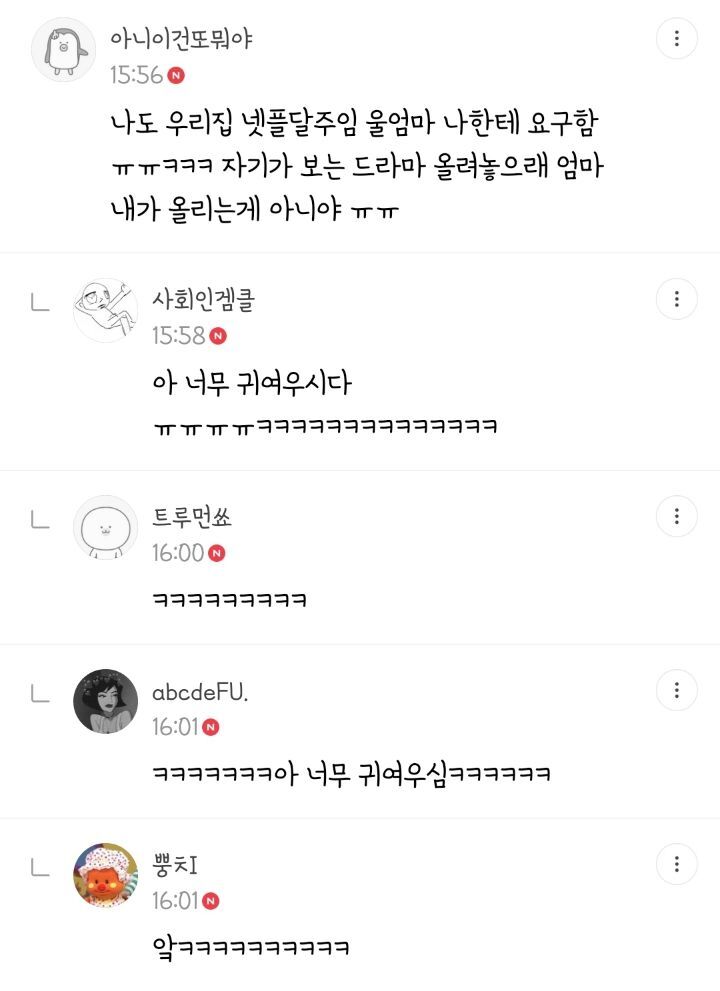This screenshot has height=991, width=720.
Task: Open overflow menu on abcdeFU.'s reply
Action: click(x=677, y=690)
